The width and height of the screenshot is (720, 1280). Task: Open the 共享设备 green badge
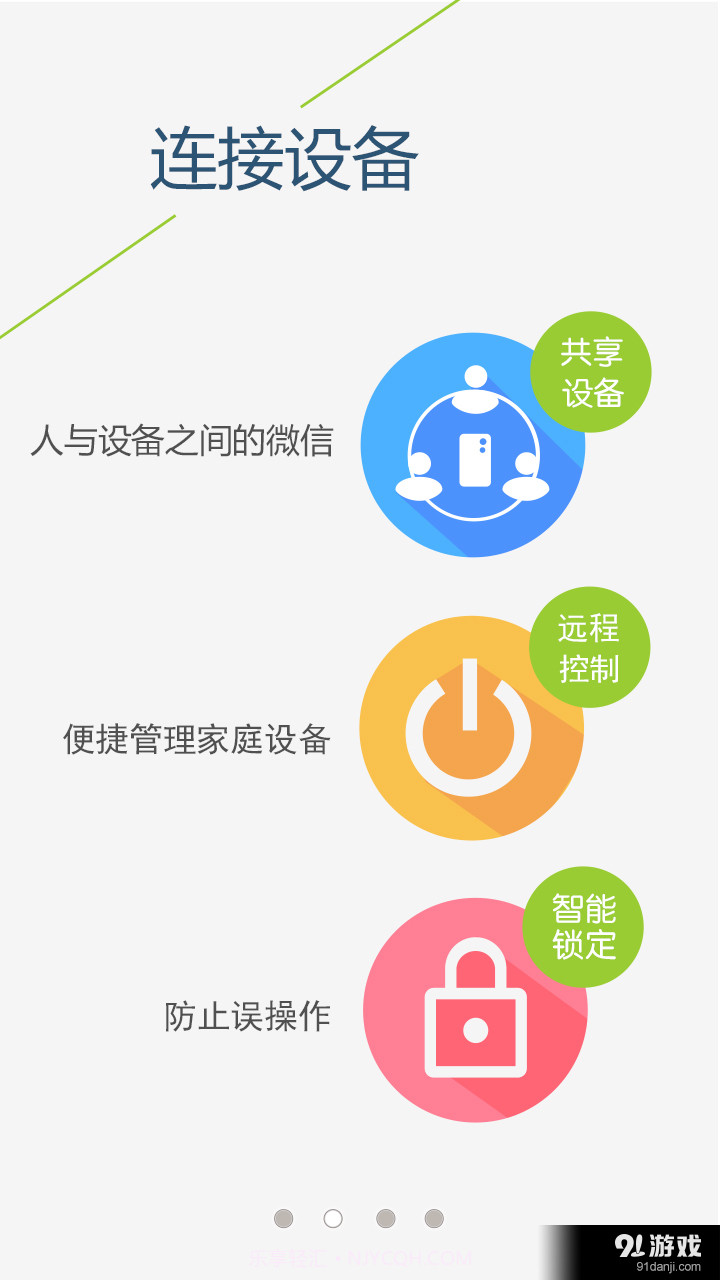pos(592,373)
